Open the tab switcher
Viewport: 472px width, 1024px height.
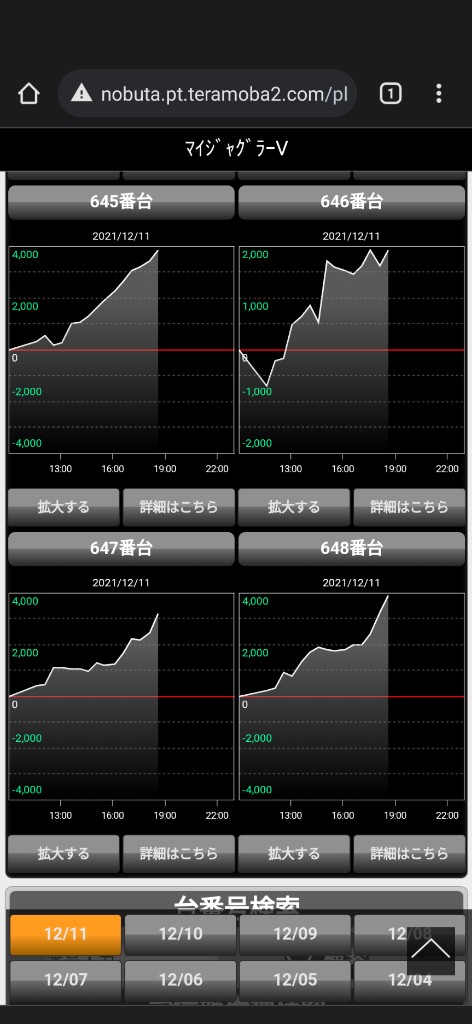coord(390,94)
